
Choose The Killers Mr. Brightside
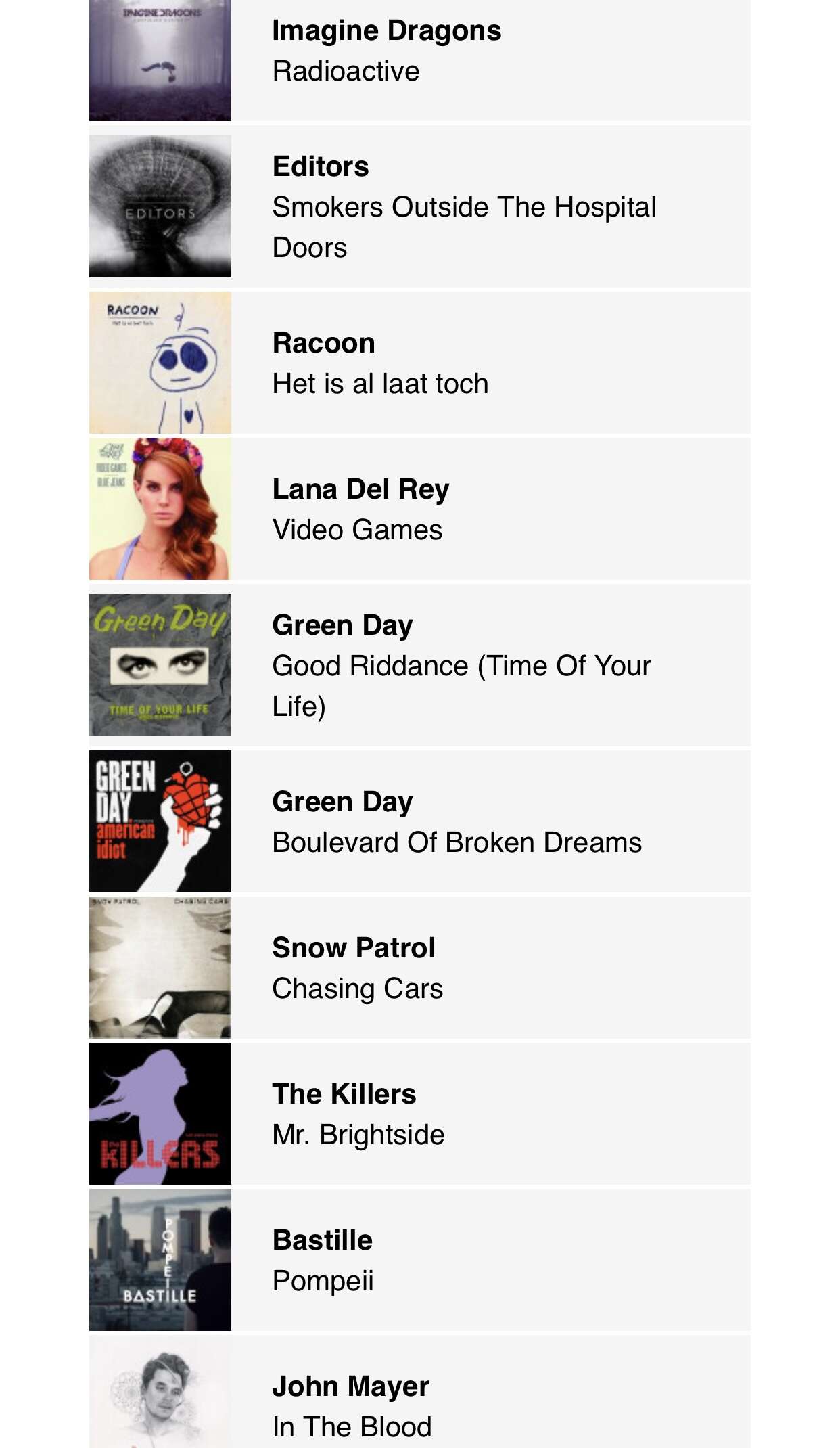click(419, 1114)
